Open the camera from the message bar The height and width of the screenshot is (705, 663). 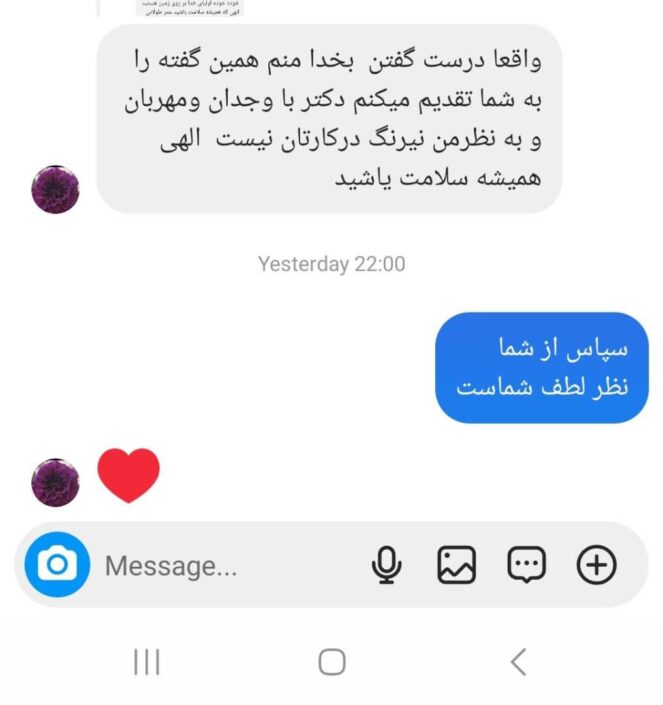coord(57,566)
